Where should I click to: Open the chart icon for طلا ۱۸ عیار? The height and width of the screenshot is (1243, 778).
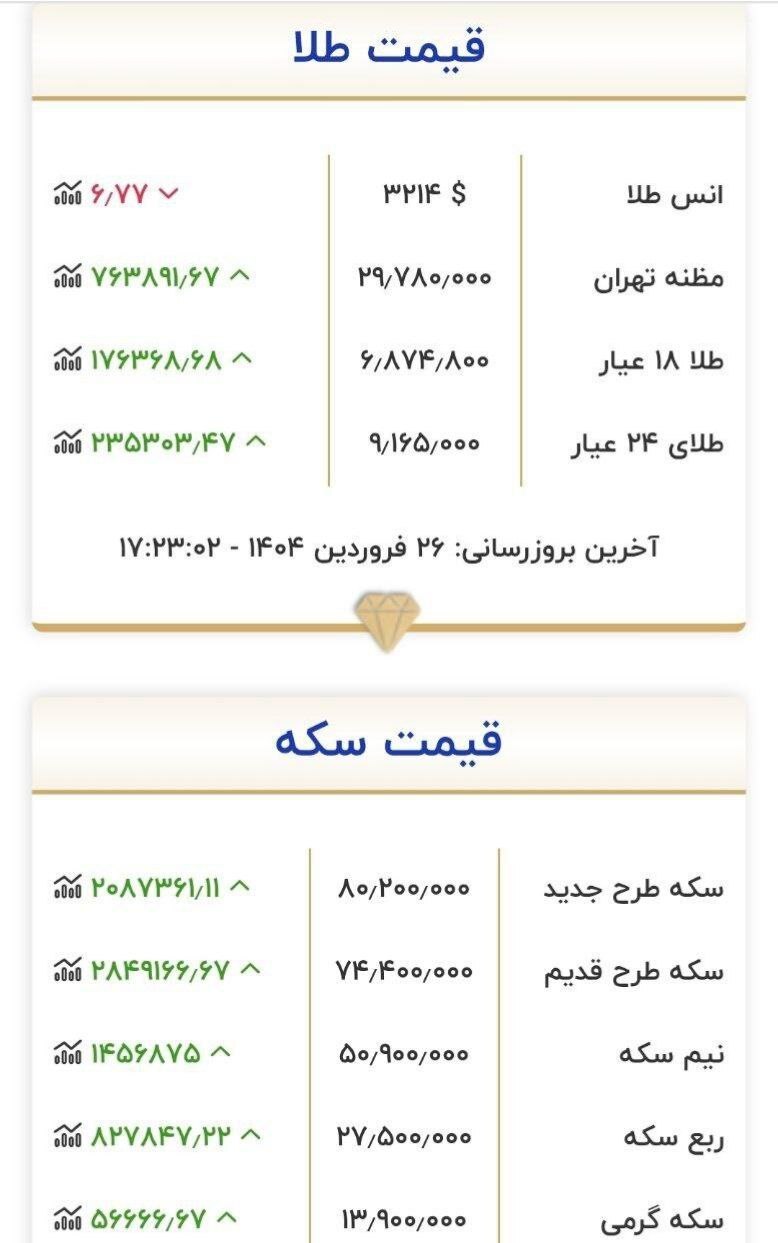click(x=67, y=358)
